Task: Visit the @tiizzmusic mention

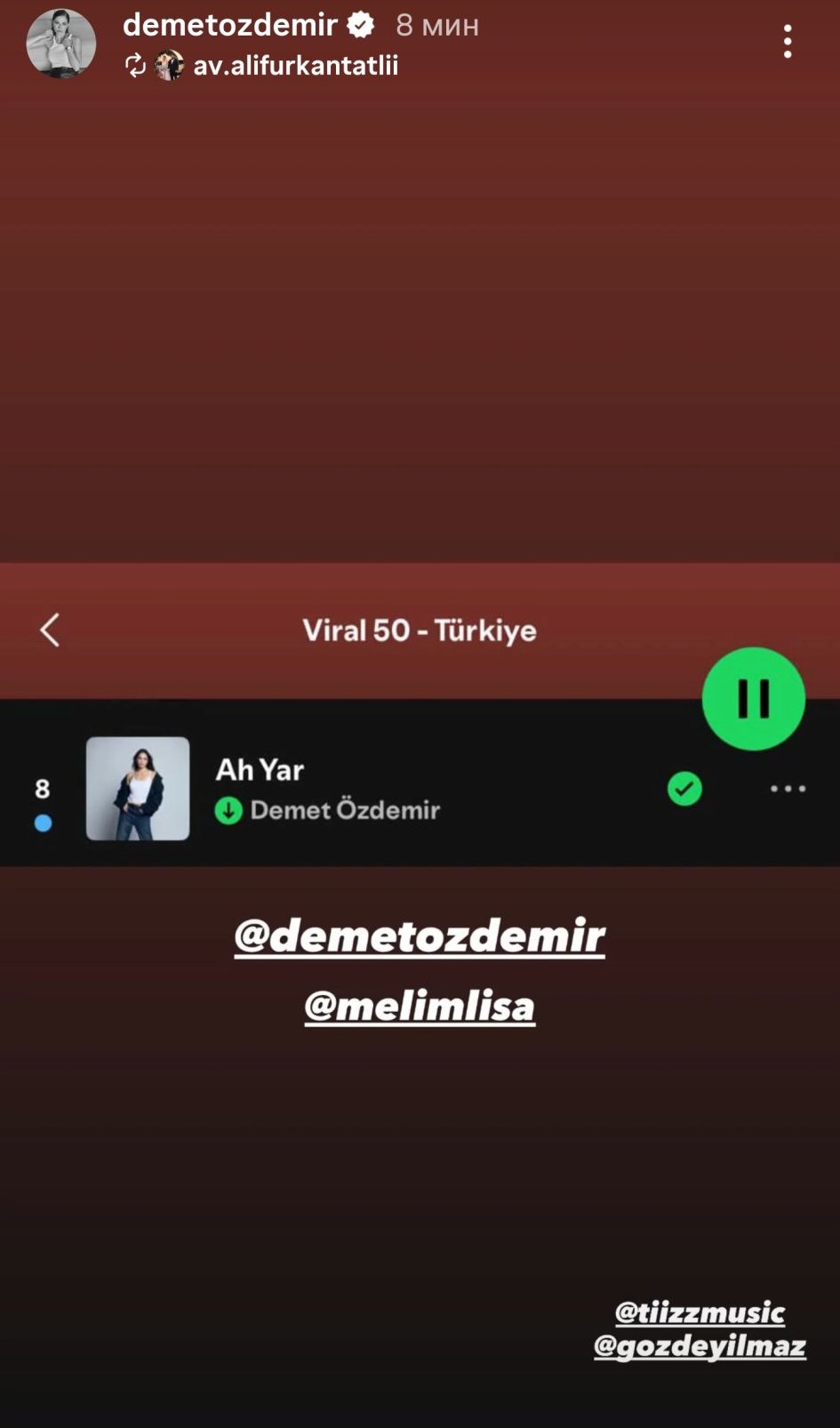Action: 700,1312
